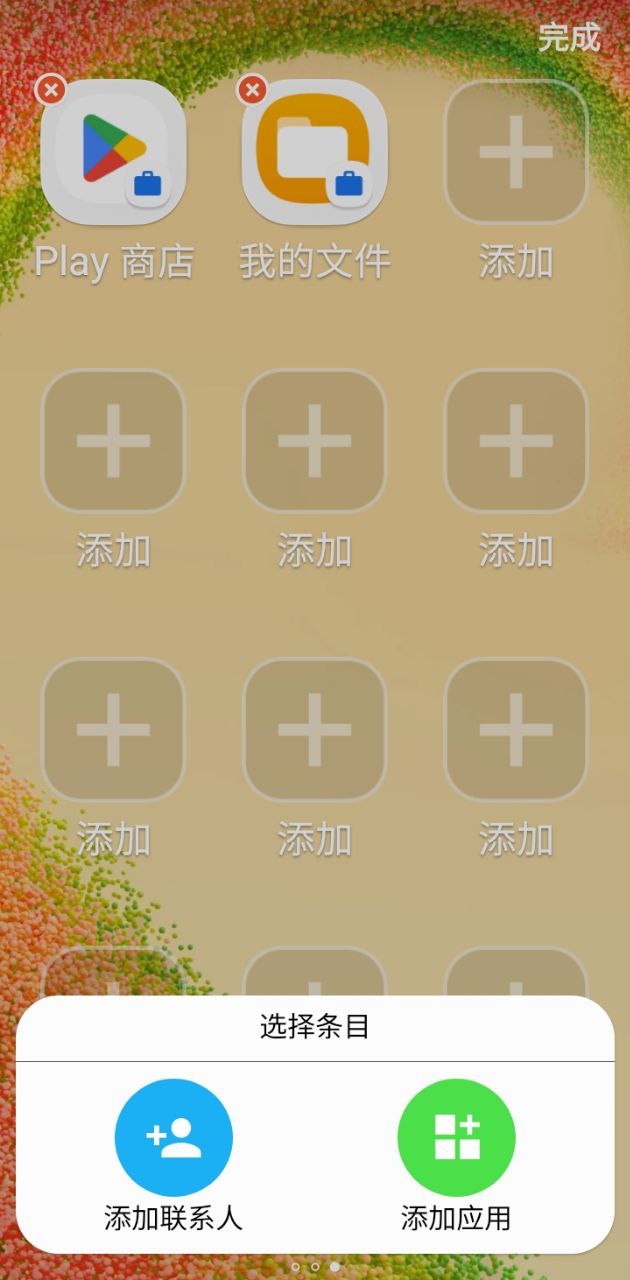Image resolution: width=630 pixels, height=1280 pixels.
Task: Remove the Play 商店 shortcut
Action: (51, 91)
